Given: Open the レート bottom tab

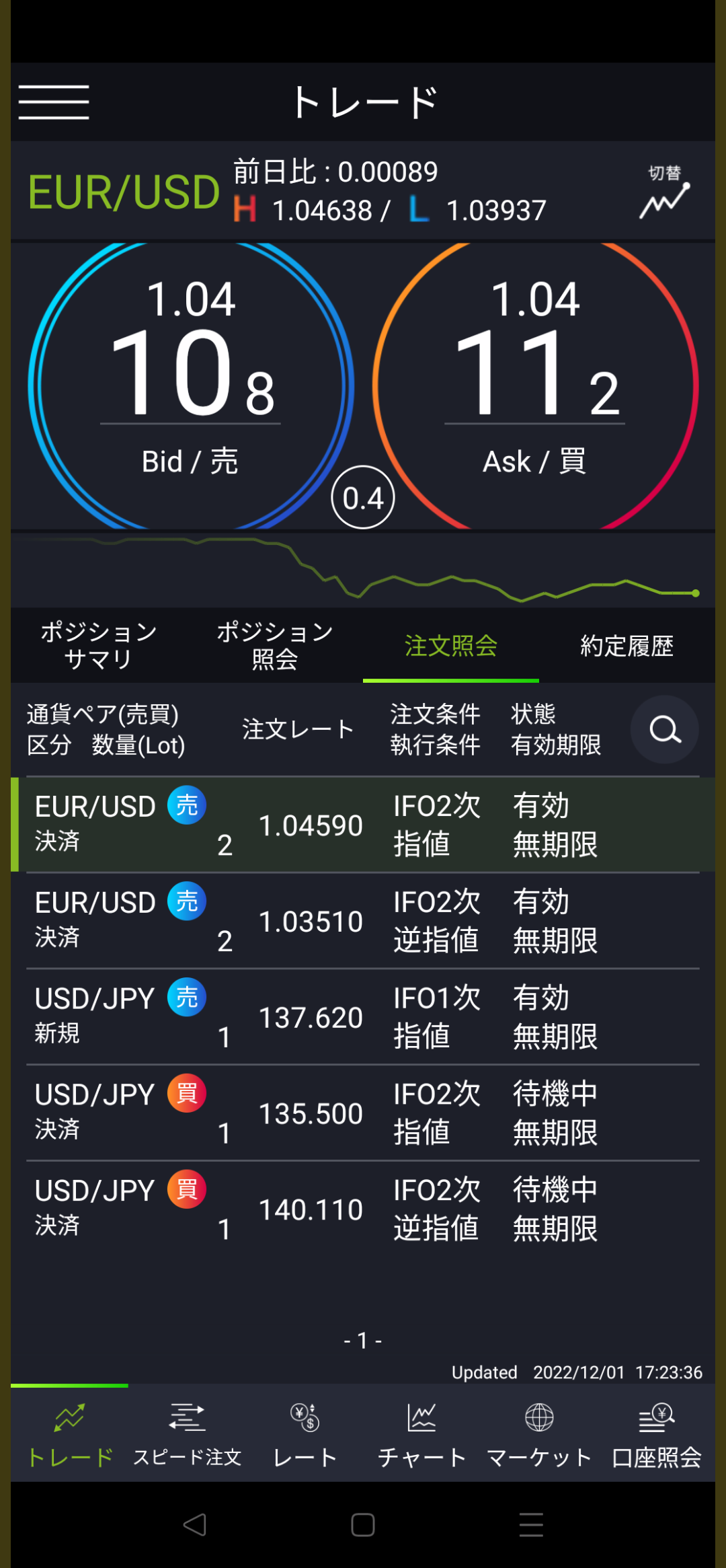Looking at the screenshot, I should point(305,1434).
